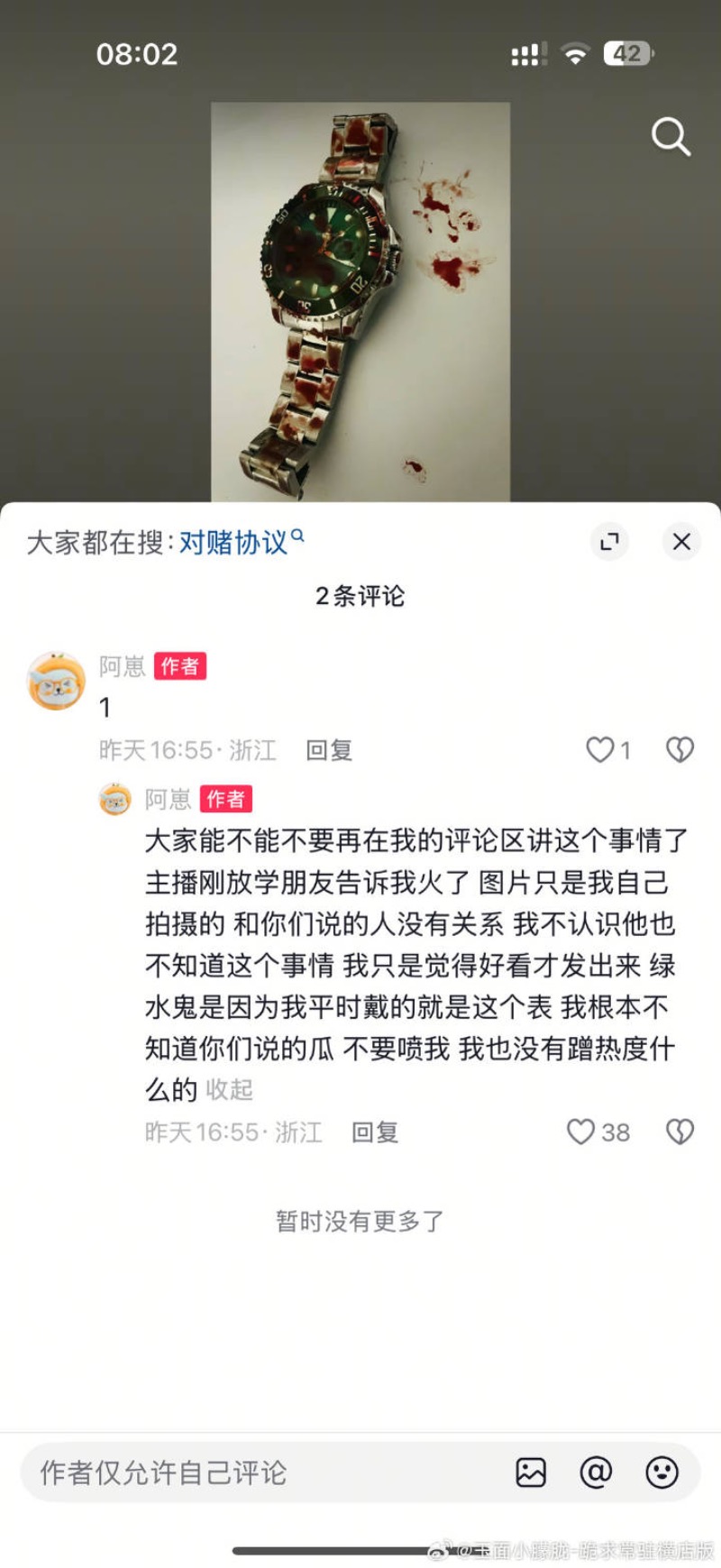Like the comment "1" with 1 like
721x1568 pixels.
(x=600, y=750)
